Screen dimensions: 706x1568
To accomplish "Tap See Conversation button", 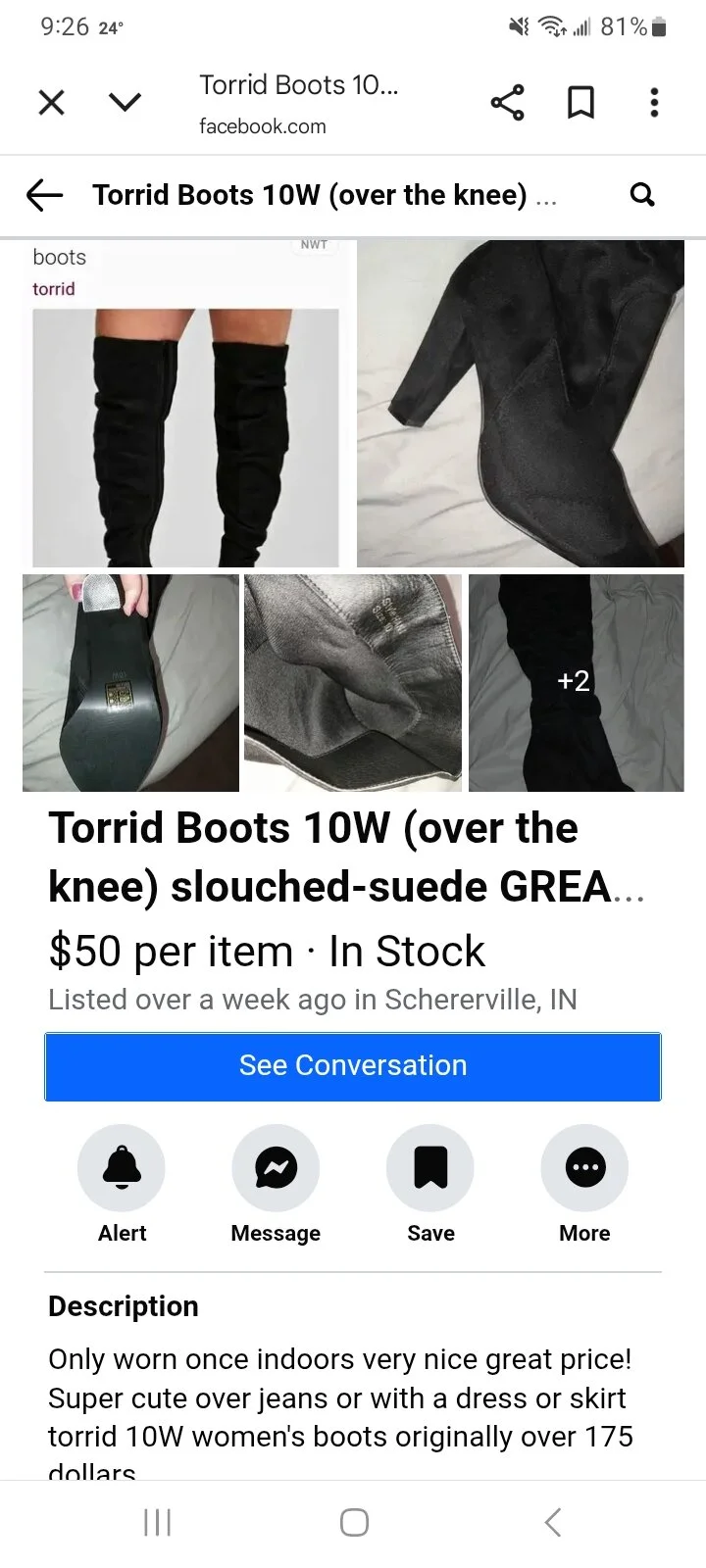I will (x=353, y=1065).
